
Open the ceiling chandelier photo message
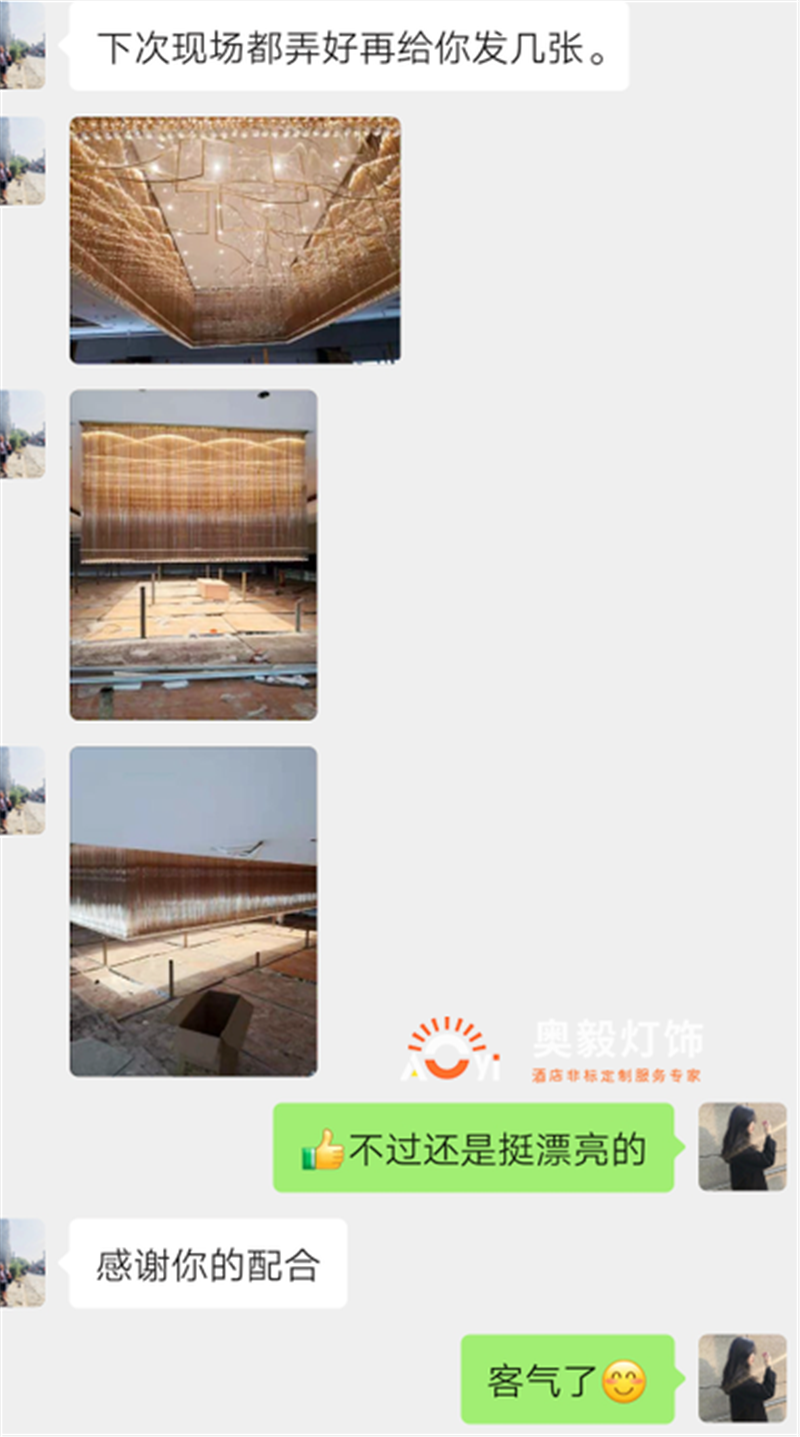(235, 240)
